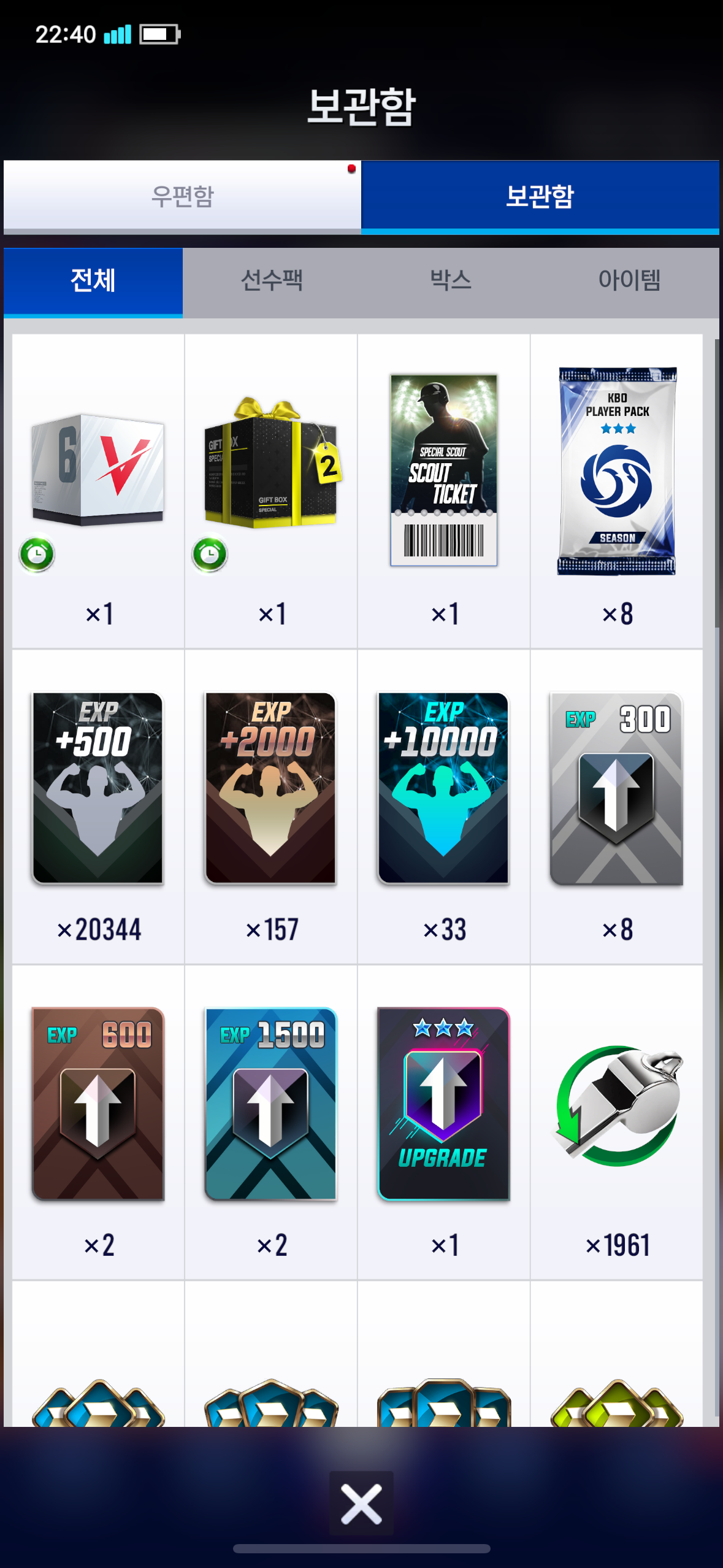Select the whistle item with 1961 count
Viewport: 723px width, 1568px height.
tap(617, 1123)
